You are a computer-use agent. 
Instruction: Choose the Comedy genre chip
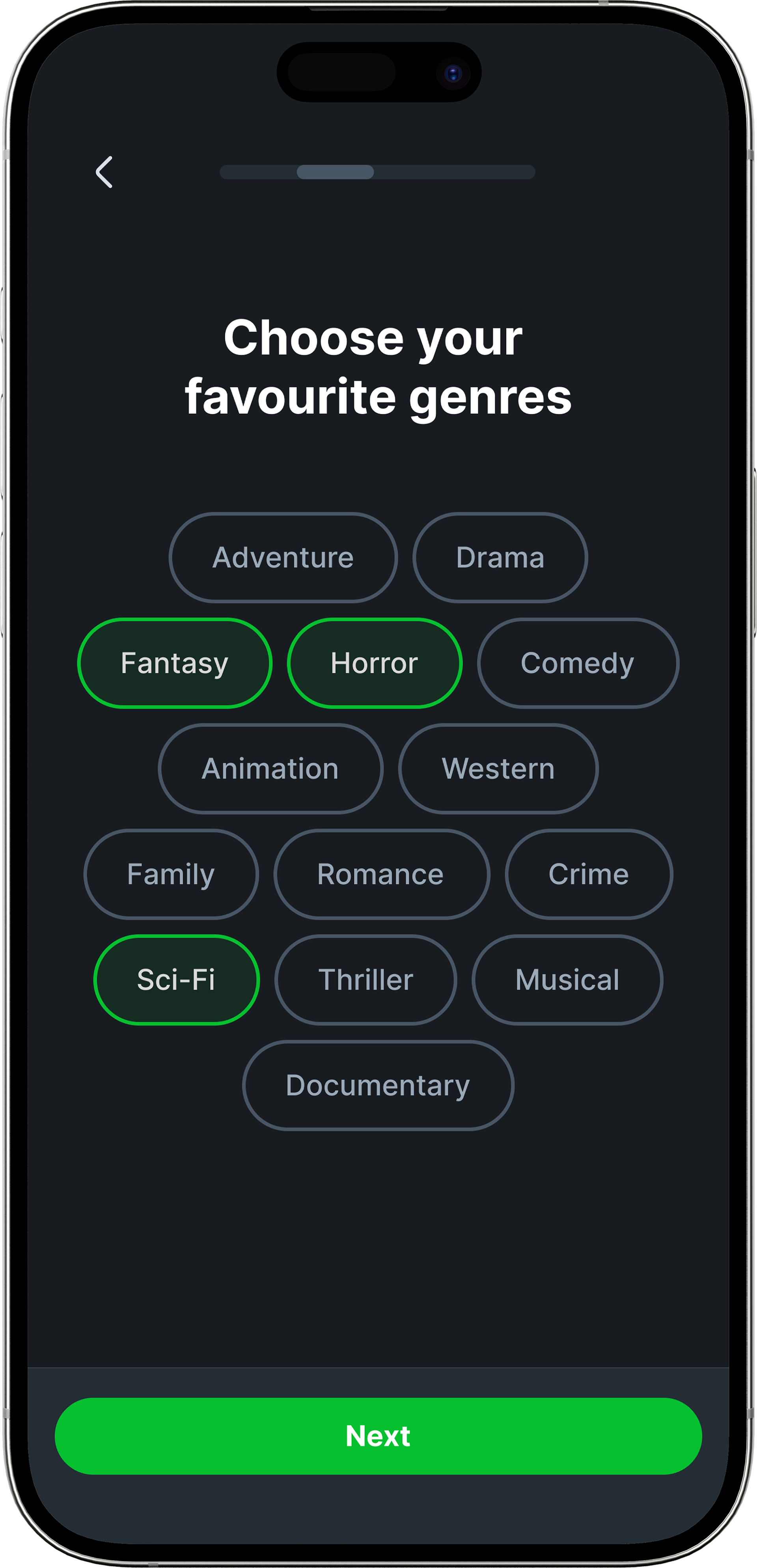pyautogui.click(x=578, y=663)
